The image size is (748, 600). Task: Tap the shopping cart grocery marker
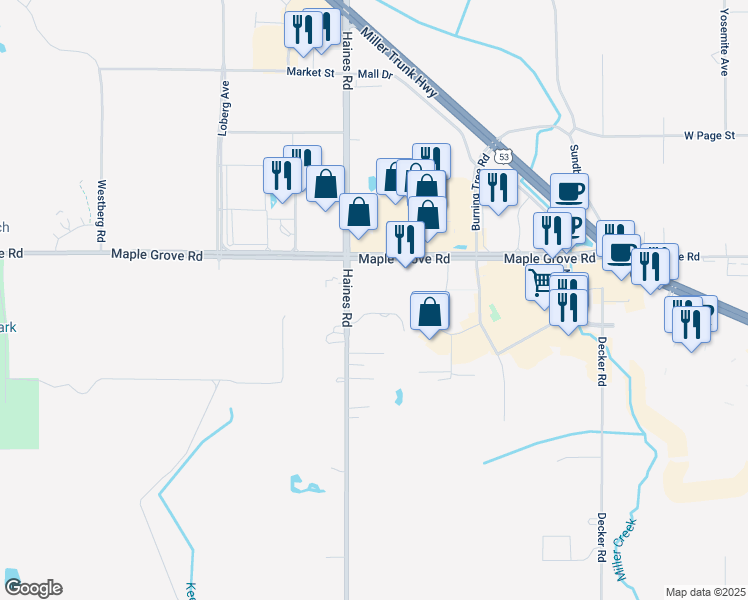[x=538, y=281]
